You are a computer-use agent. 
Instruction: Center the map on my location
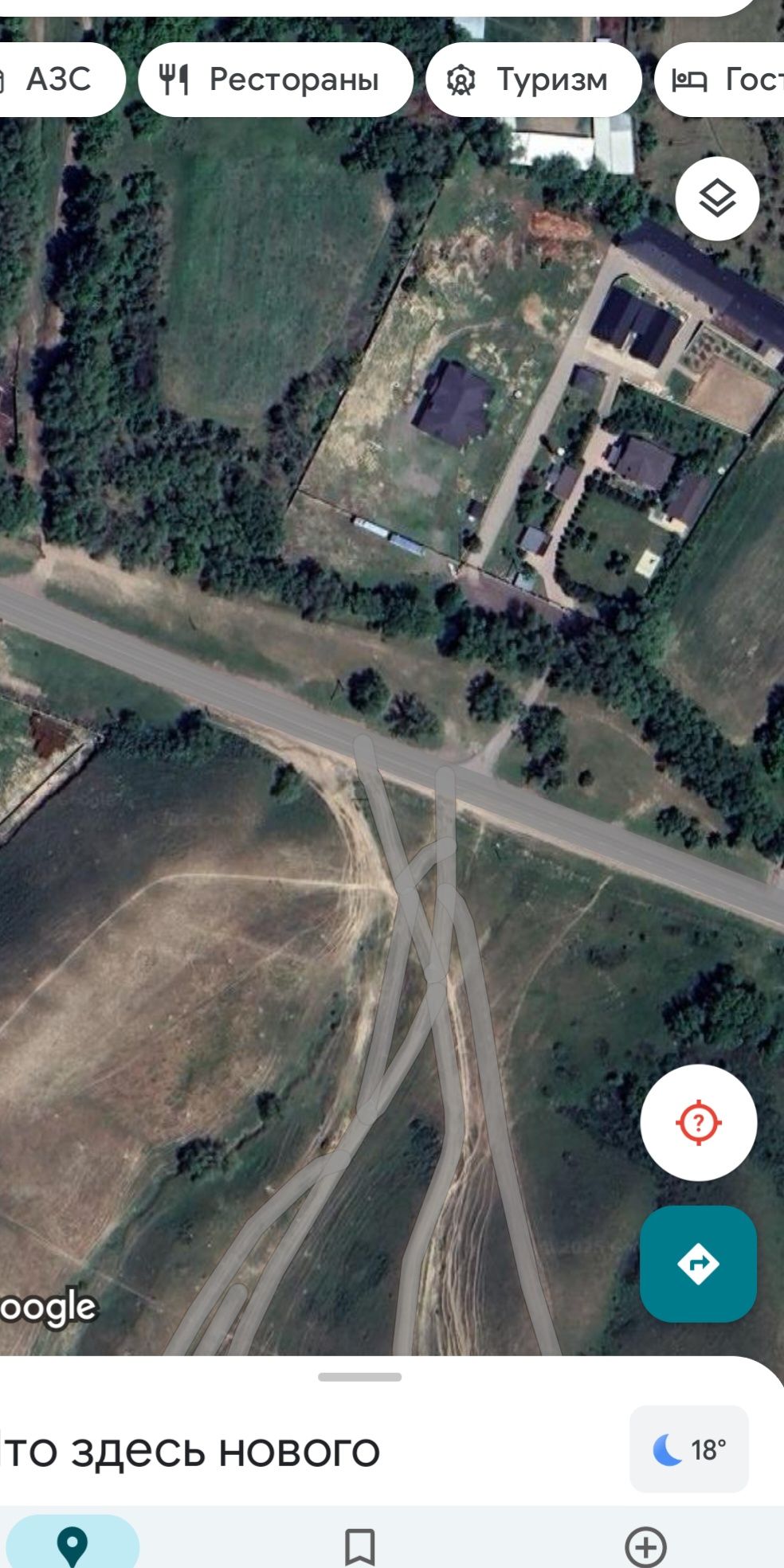698,1122
